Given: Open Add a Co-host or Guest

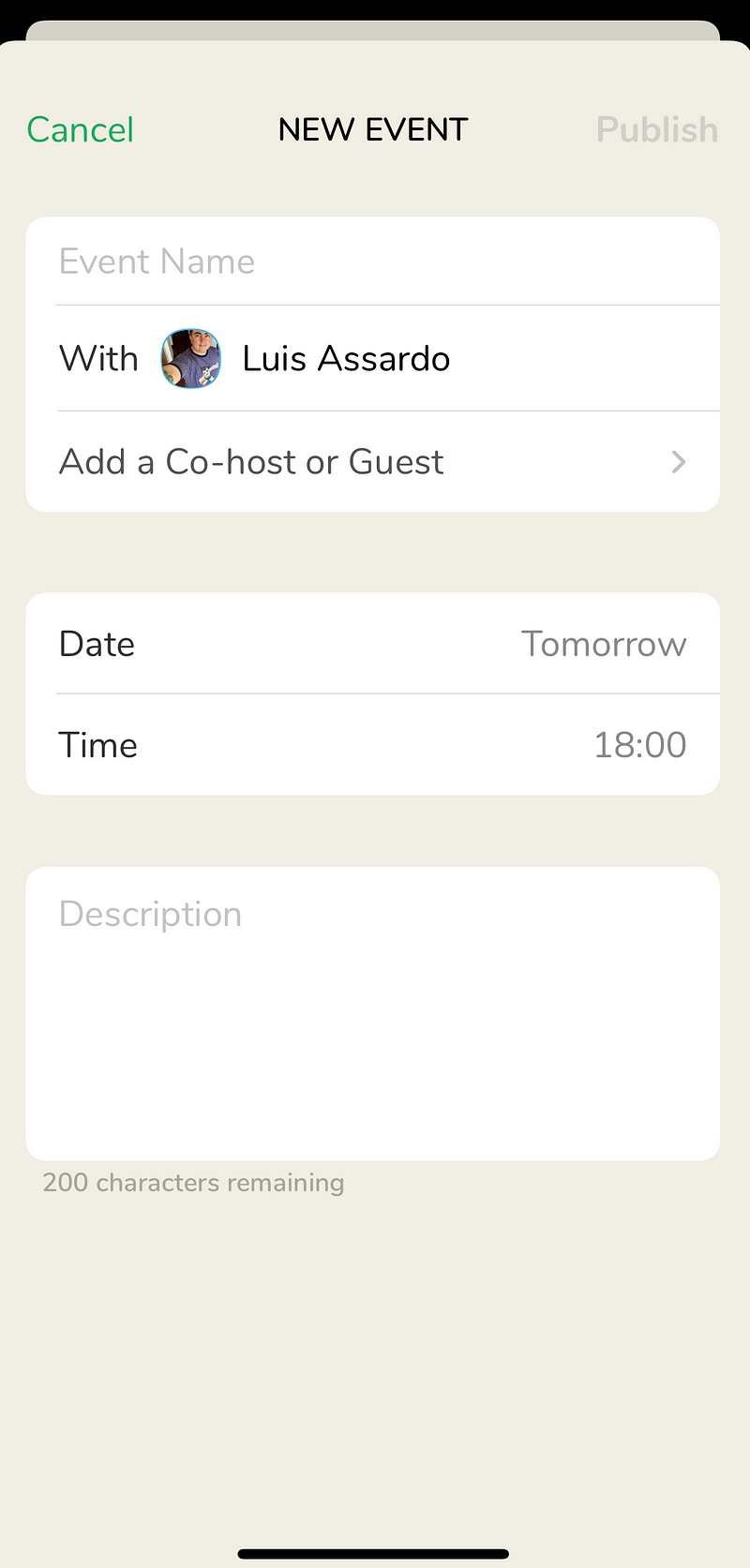Looking at the screenshot, I should click(373, 462).
